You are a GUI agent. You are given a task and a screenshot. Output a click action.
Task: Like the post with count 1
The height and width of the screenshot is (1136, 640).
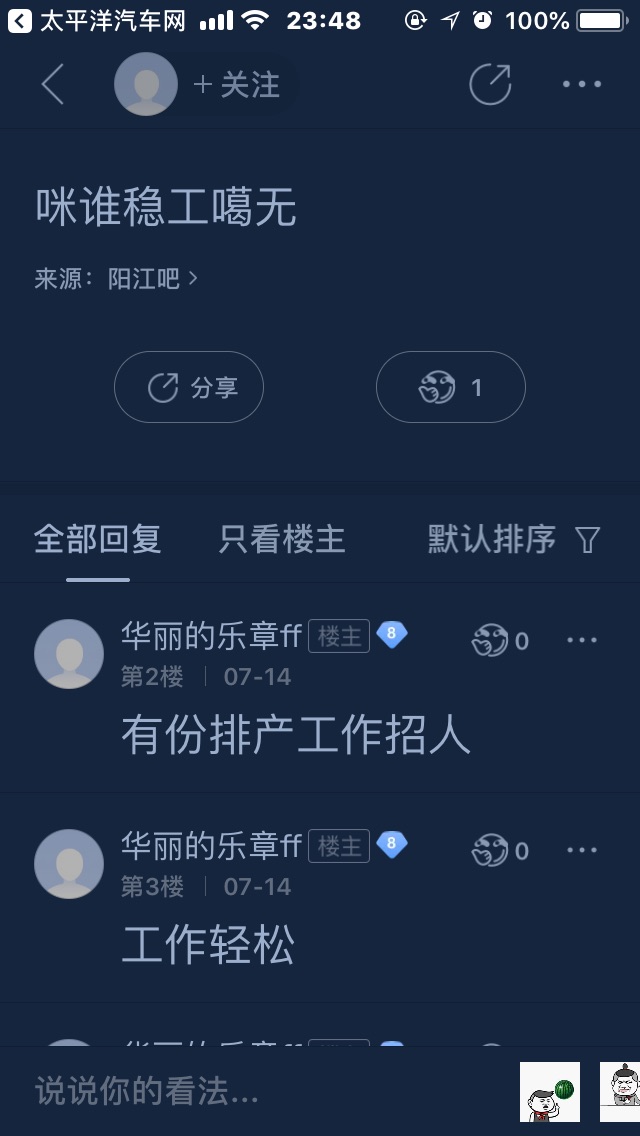coord(450,387)
